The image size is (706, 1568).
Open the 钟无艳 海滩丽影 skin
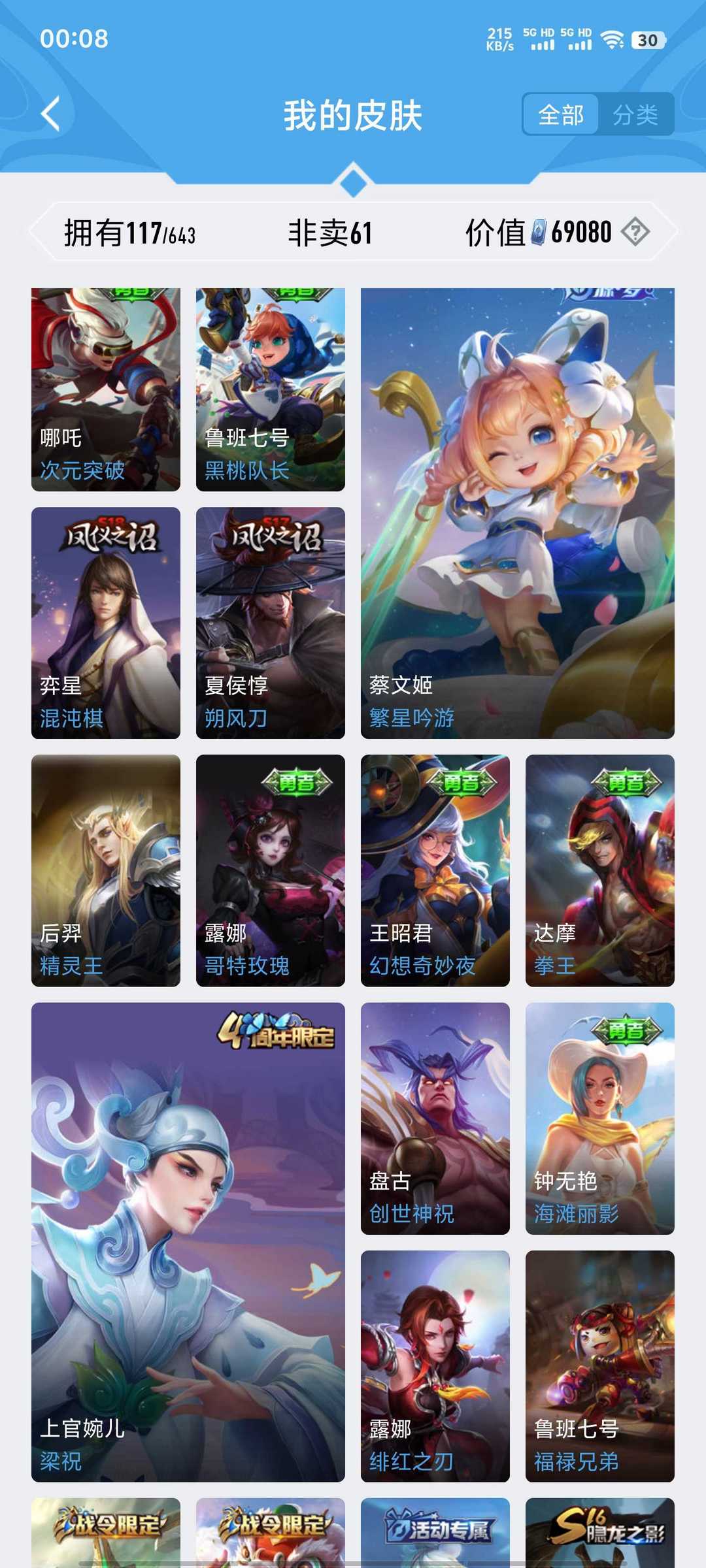(600, 1119)
